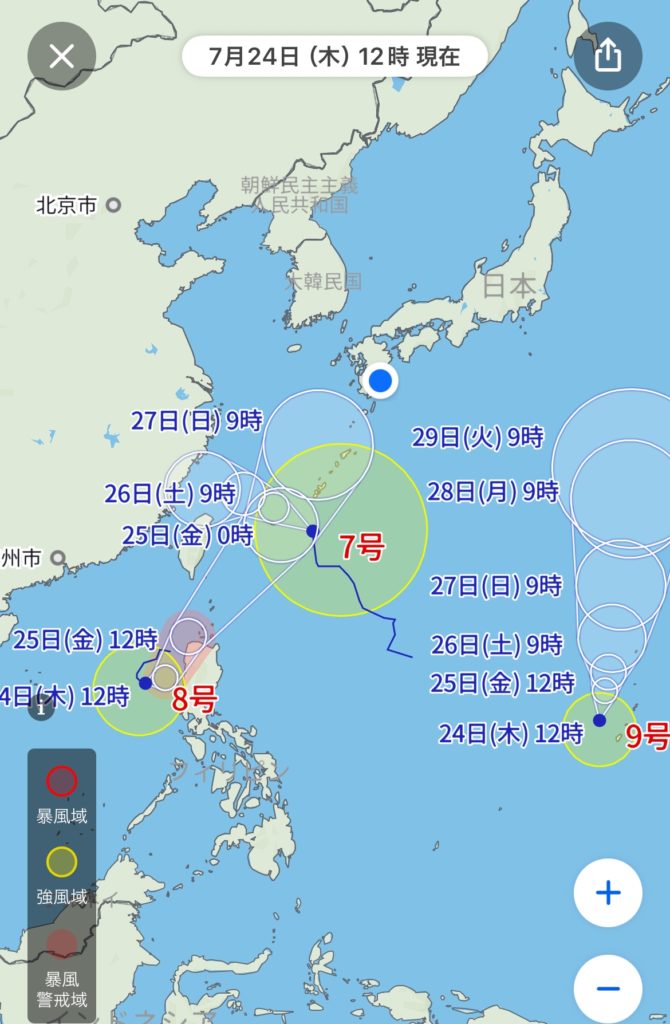Screen dimensions: 670x1024
Task: Close the typhoon map view
Action: click(x=61, y=56)
